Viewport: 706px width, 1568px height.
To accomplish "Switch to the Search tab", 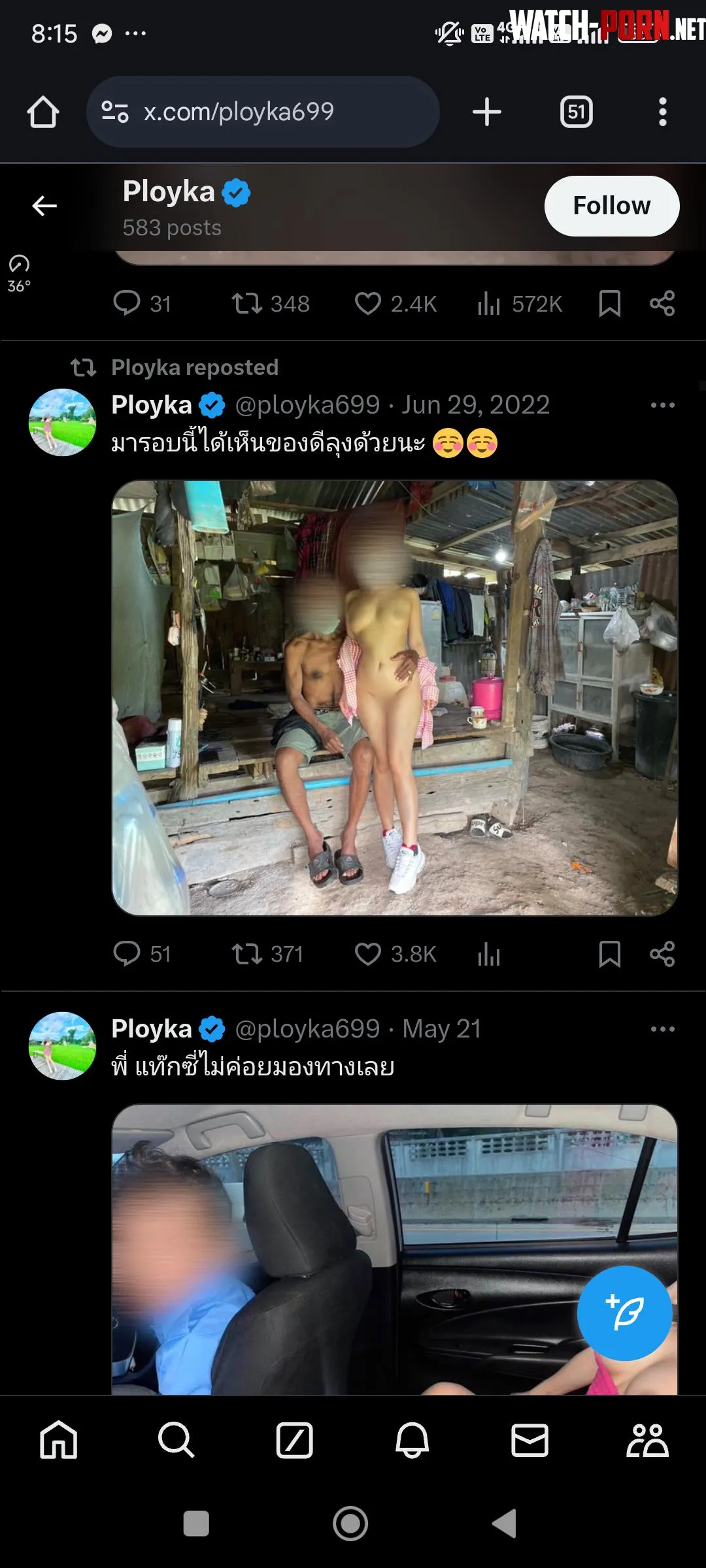I will tap(176, 1441).
